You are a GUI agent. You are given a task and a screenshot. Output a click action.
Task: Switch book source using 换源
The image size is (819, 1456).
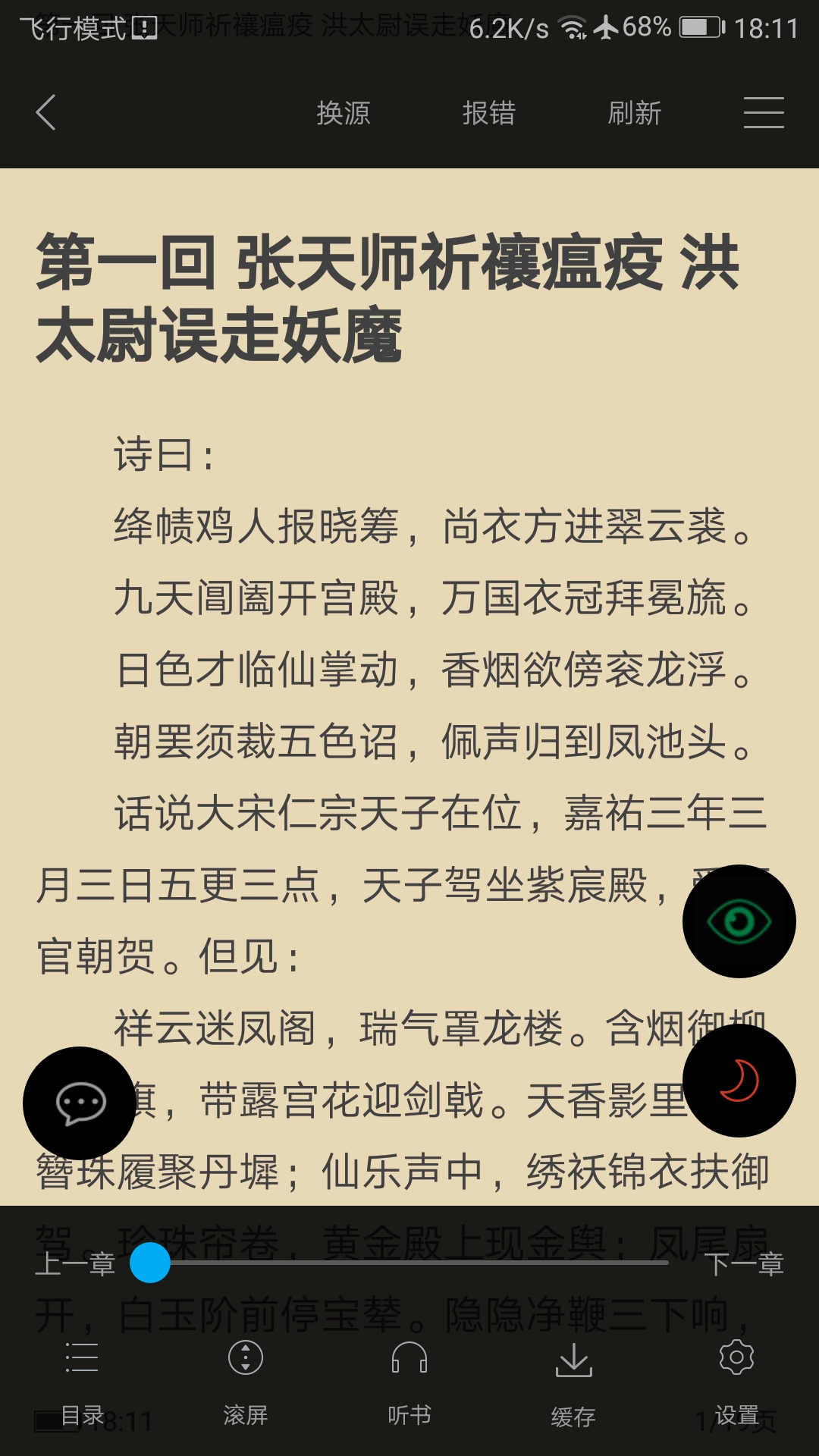(343, 111)
